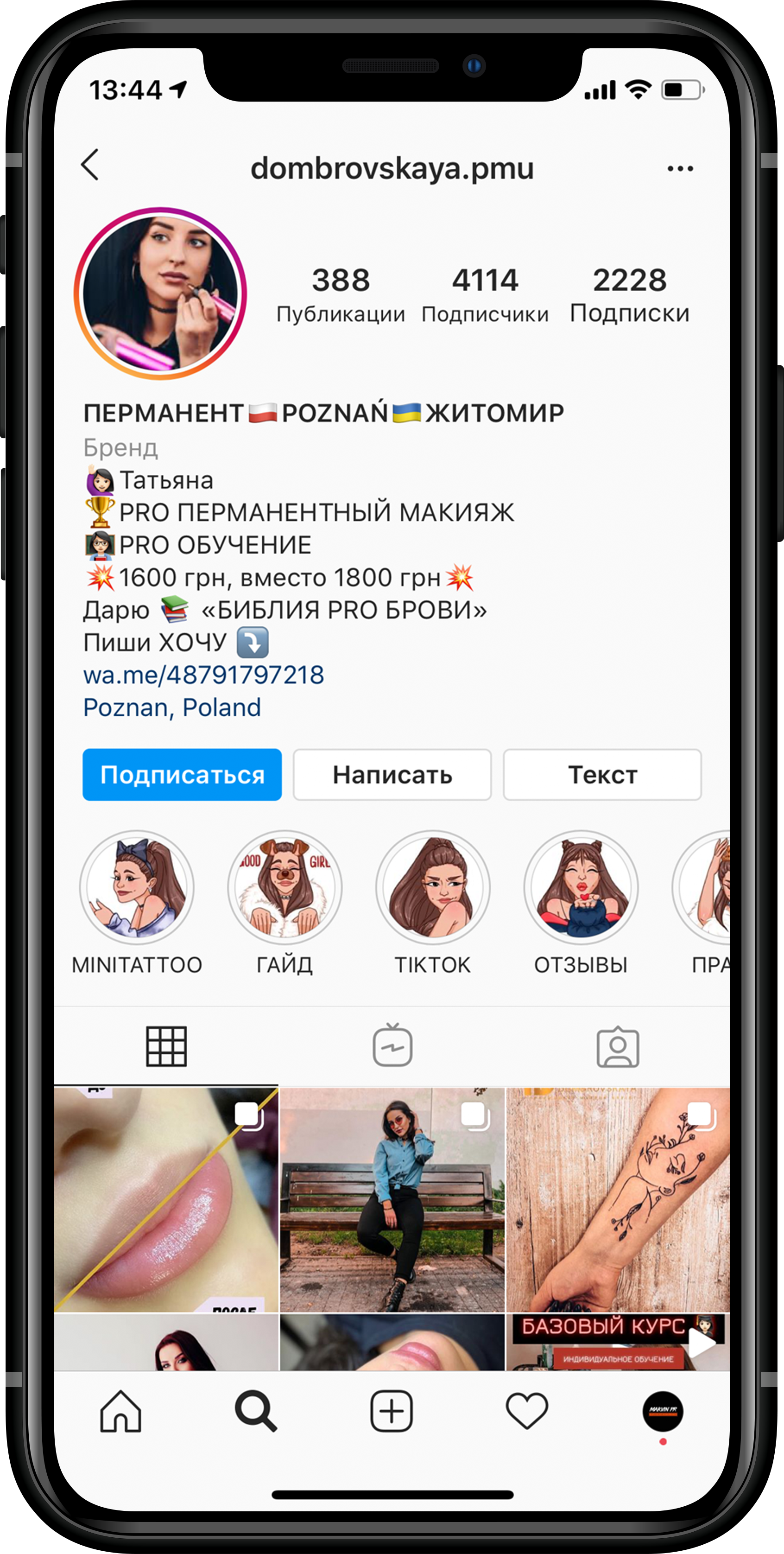
Task: Switch to the tagged photos tab
Action: [x=618, y=1047]
